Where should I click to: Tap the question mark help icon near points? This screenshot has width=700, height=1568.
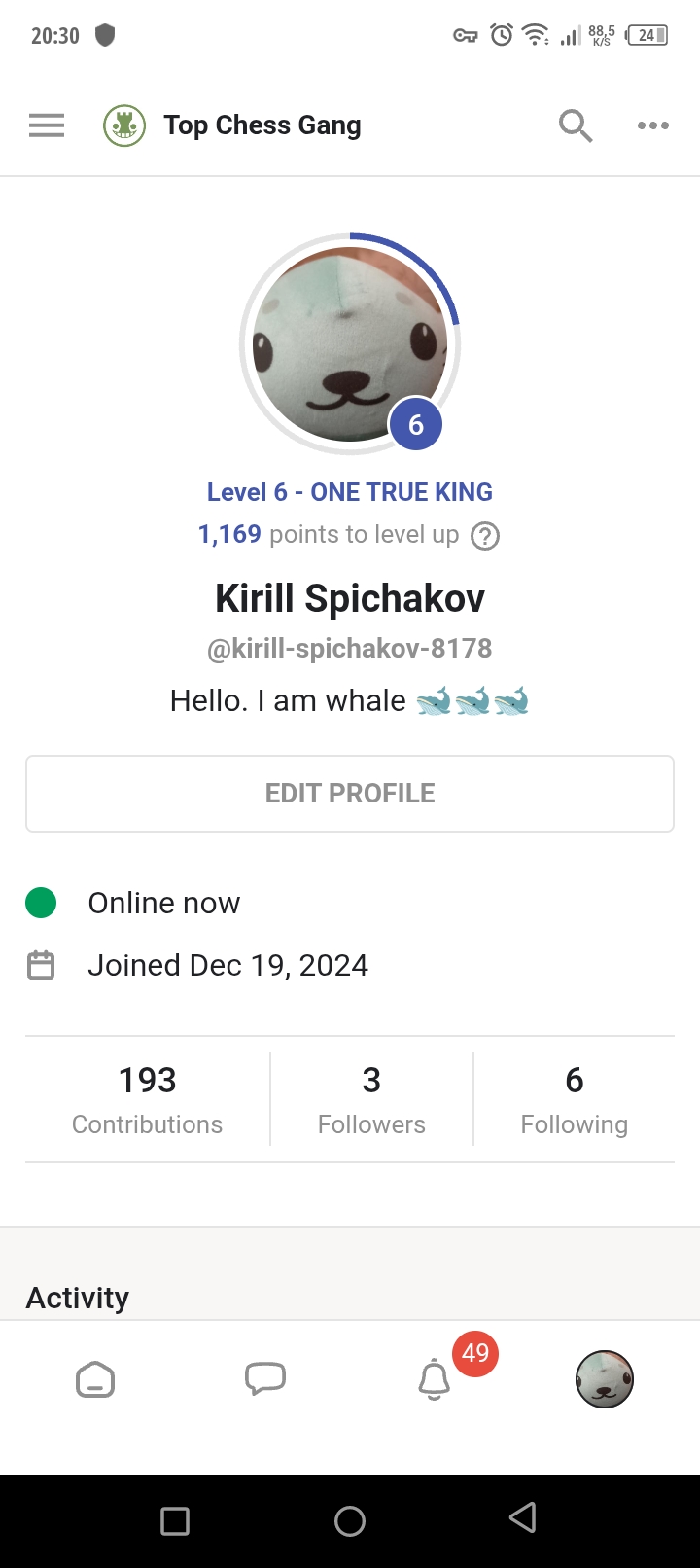tap(484, 535)
